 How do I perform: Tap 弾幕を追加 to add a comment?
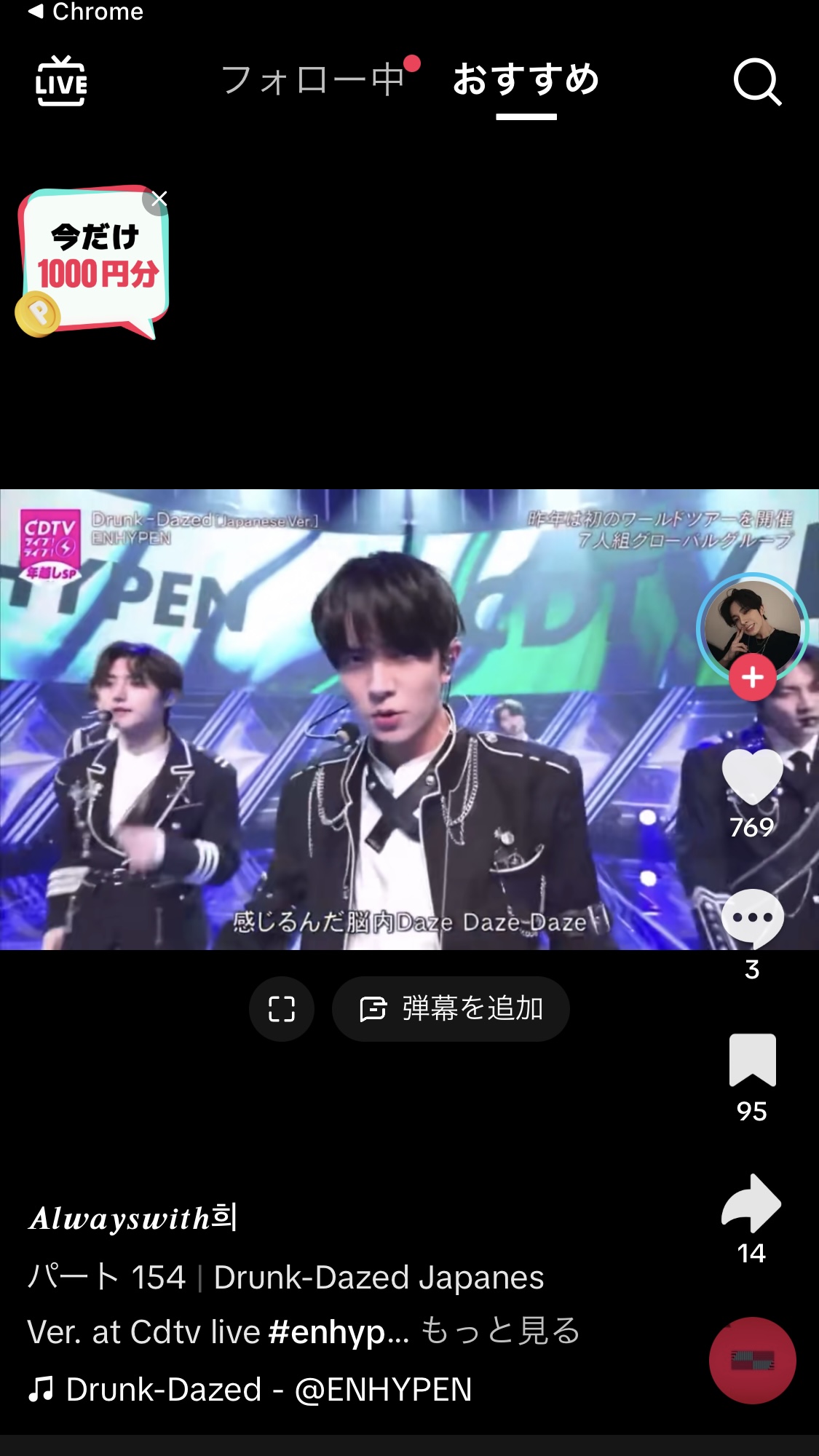tap(451, 1009)
